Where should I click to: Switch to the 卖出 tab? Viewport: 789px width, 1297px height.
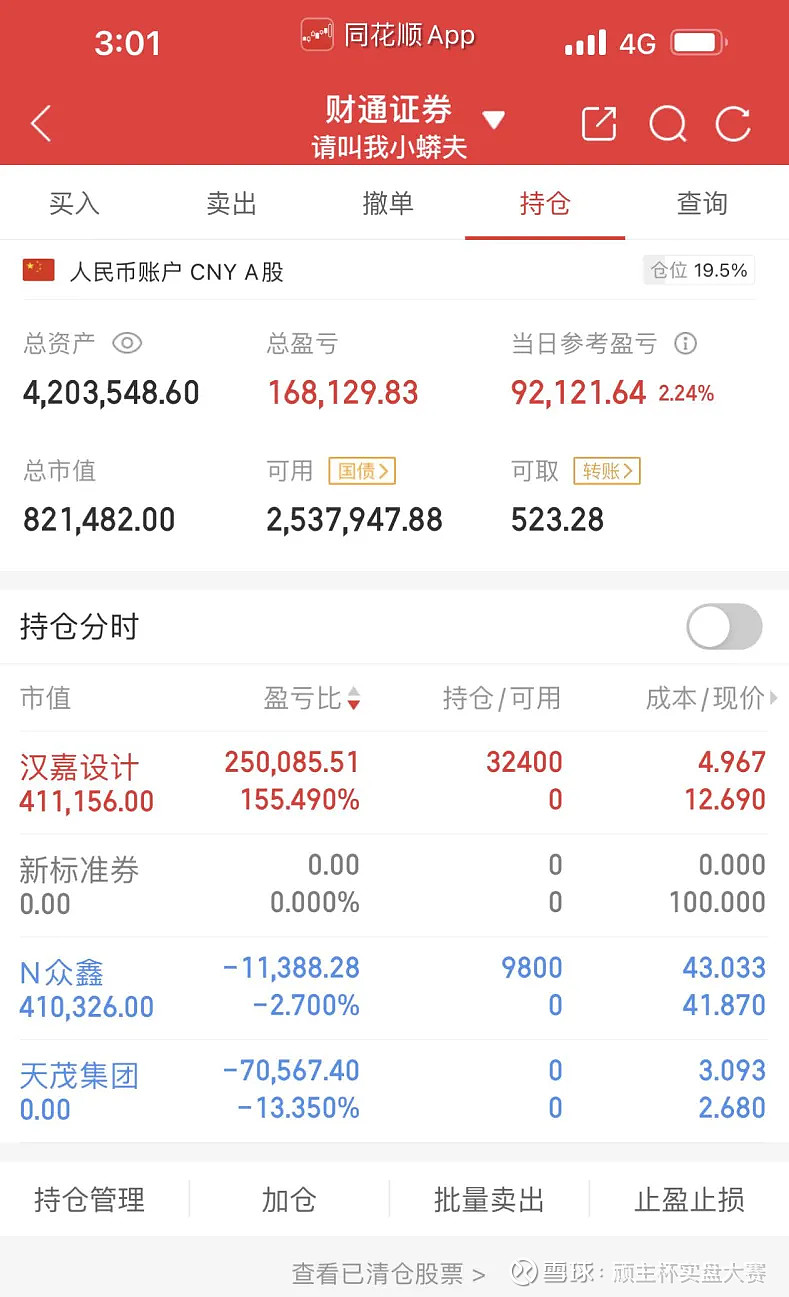232,203
